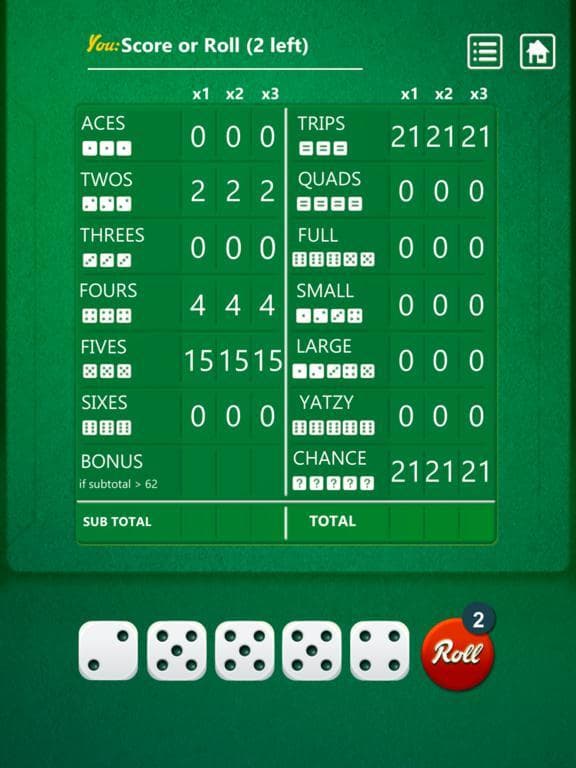Score 15 in Fives x1 column
Viewport: 576px width, 768px height.
tap(198, 360)
